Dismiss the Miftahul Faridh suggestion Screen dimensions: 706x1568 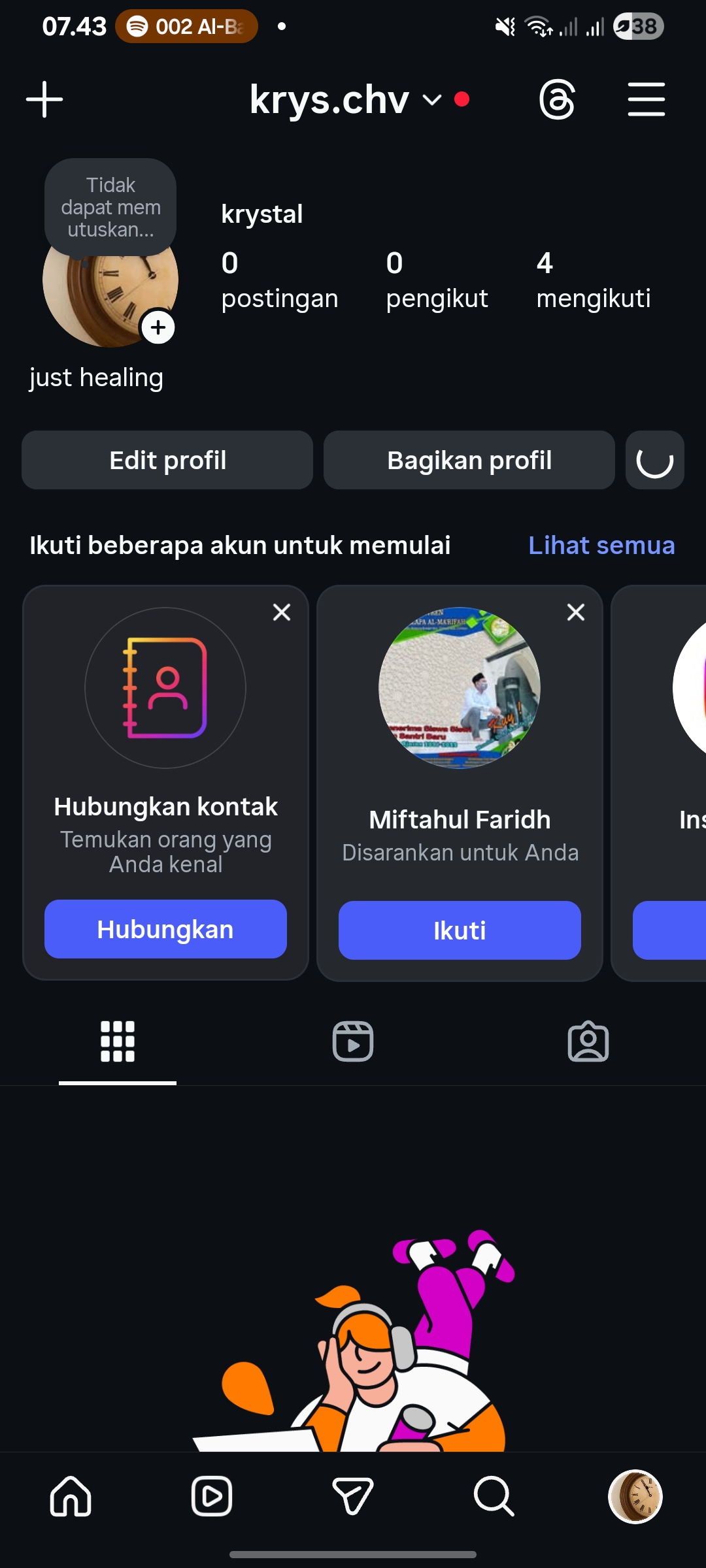click(576, 612)
